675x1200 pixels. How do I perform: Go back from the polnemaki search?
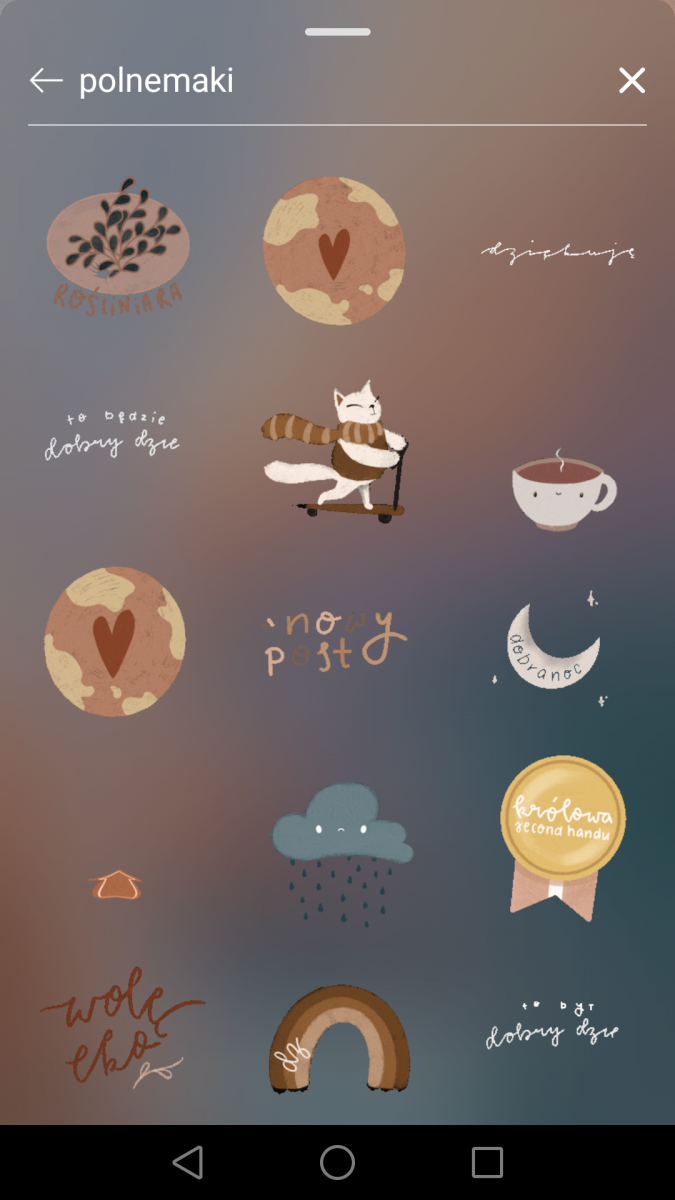click(46, 81)
